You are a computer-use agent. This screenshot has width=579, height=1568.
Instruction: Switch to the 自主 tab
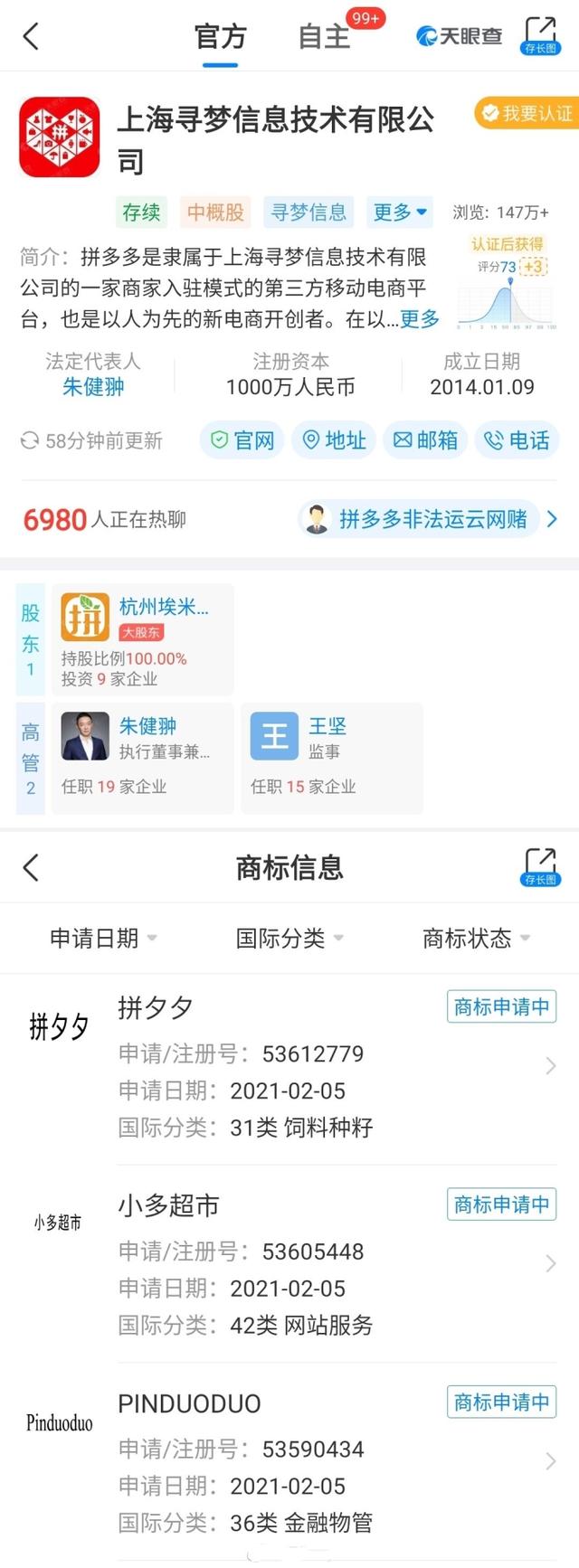click(x=324, y=37)
